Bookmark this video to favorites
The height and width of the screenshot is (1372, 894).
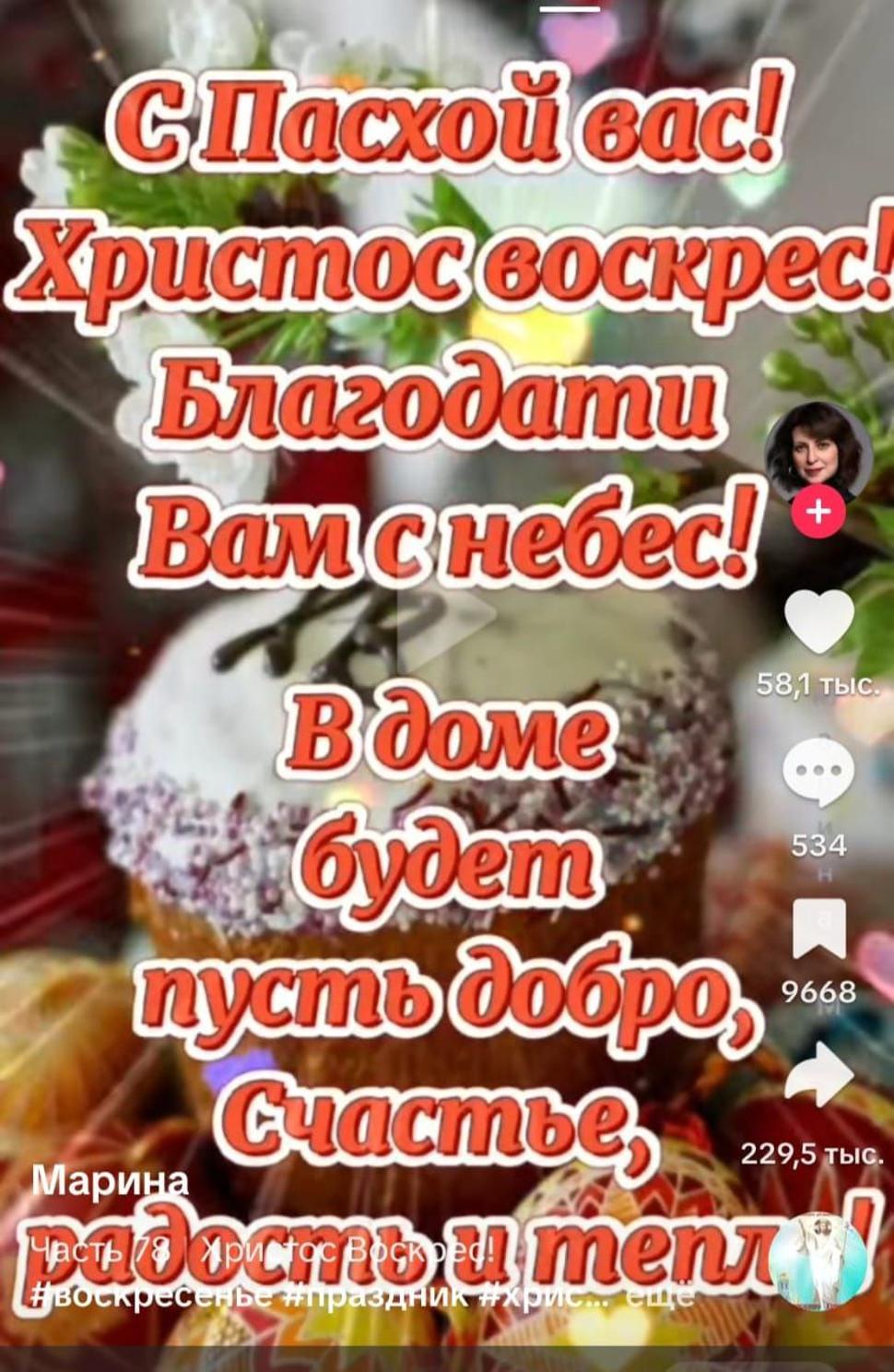[818, 929]
